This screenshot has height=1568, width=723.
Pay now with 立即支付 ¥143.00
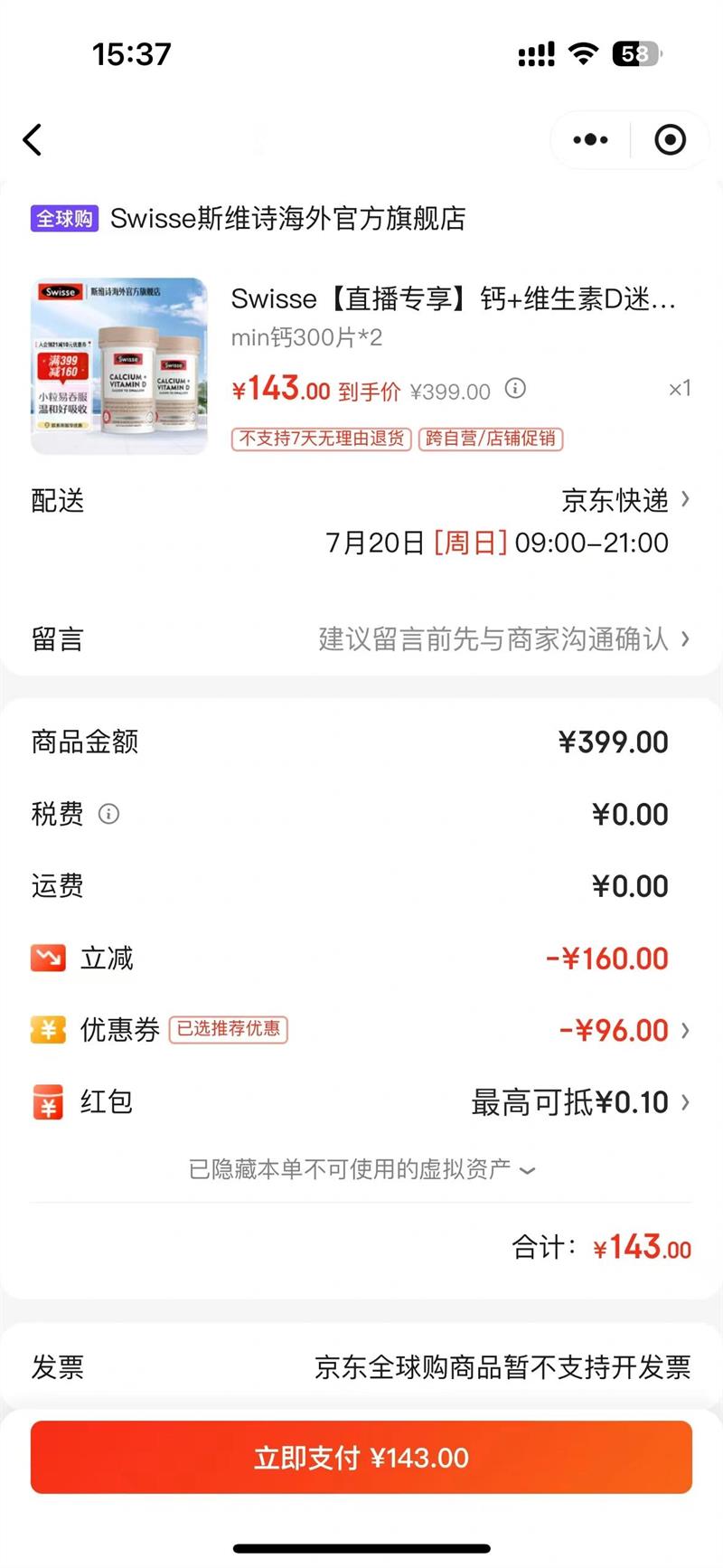pyautogui.click(x=361, y=1458)
